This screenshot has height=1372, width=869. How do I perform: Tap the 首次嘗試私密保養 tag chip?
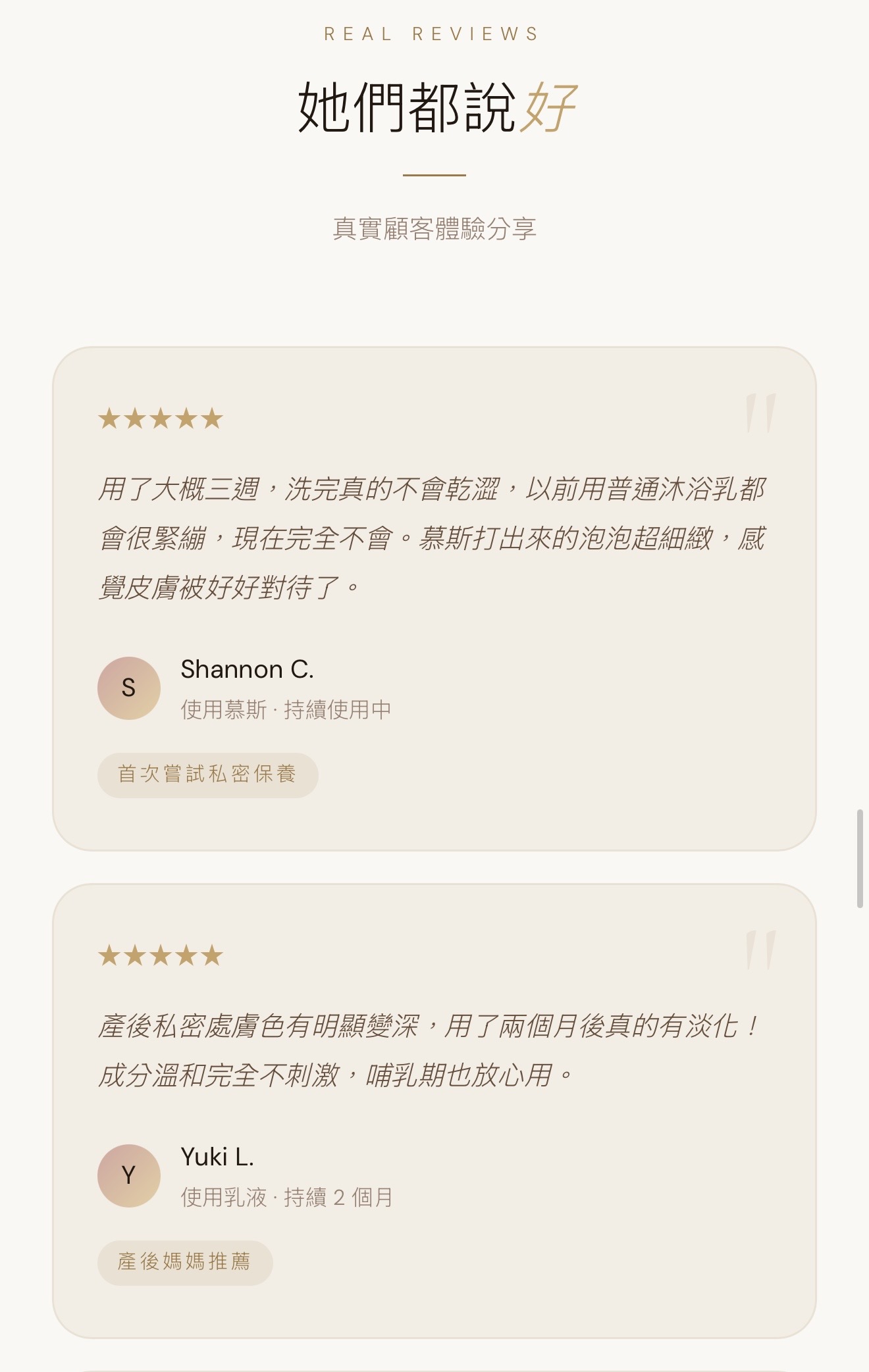[207, 775]
